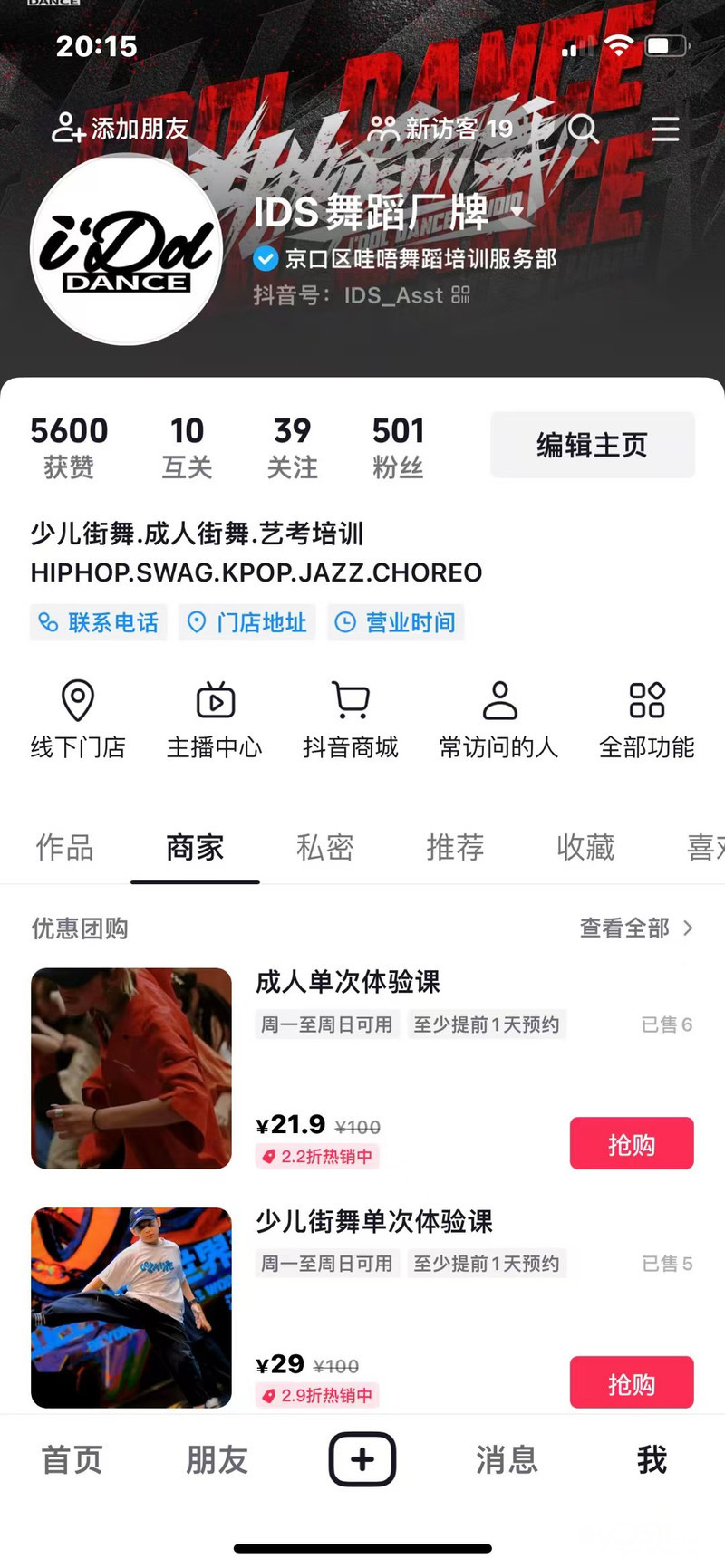The image size is (725, 1568).
Task: Tap 查看全部 to see all deals
Action: click(x=636, y=928)
